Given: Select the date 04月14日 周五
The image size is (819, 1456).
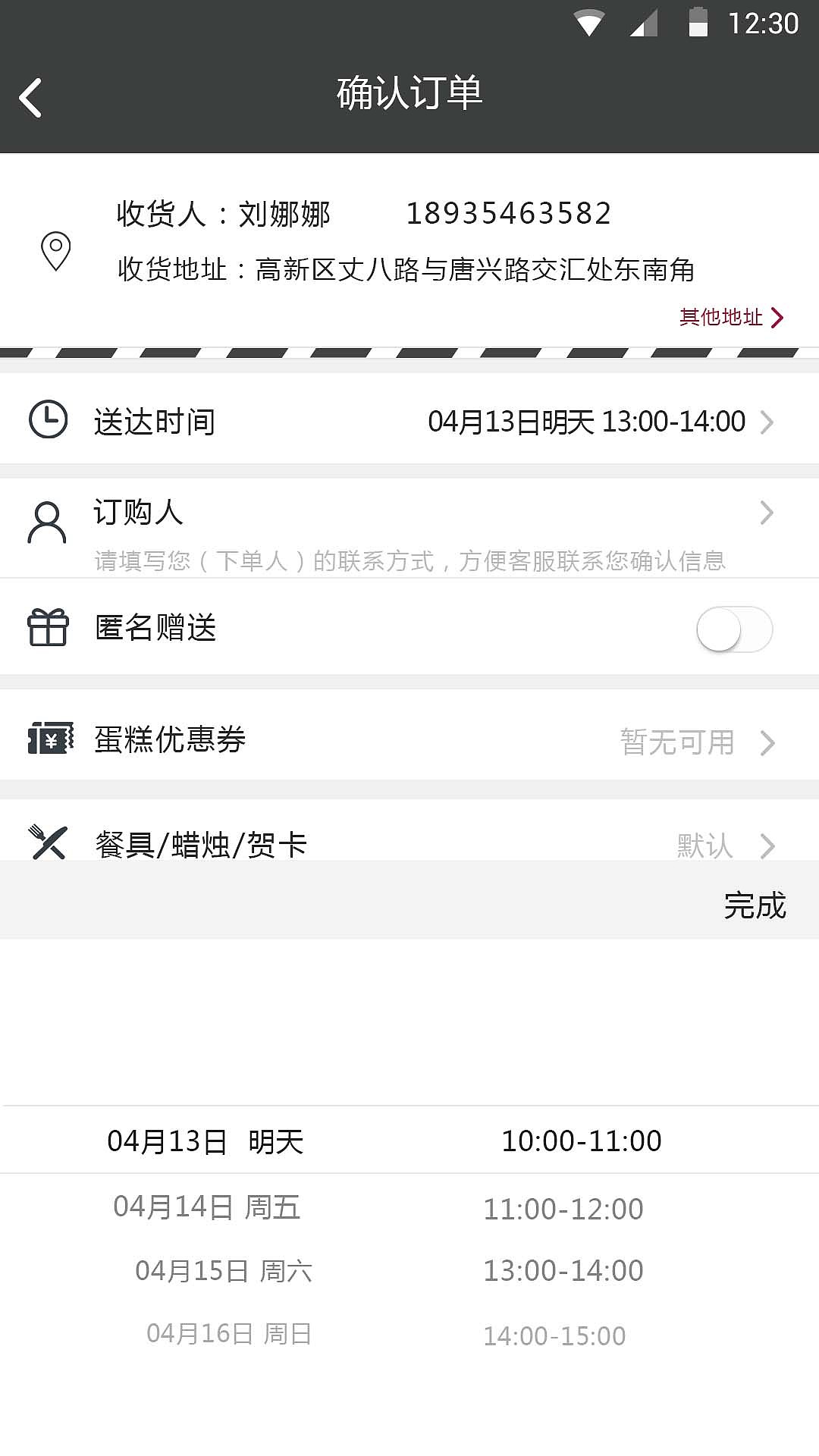Looking at the screenshot, I should click(x=206, y=1207).
